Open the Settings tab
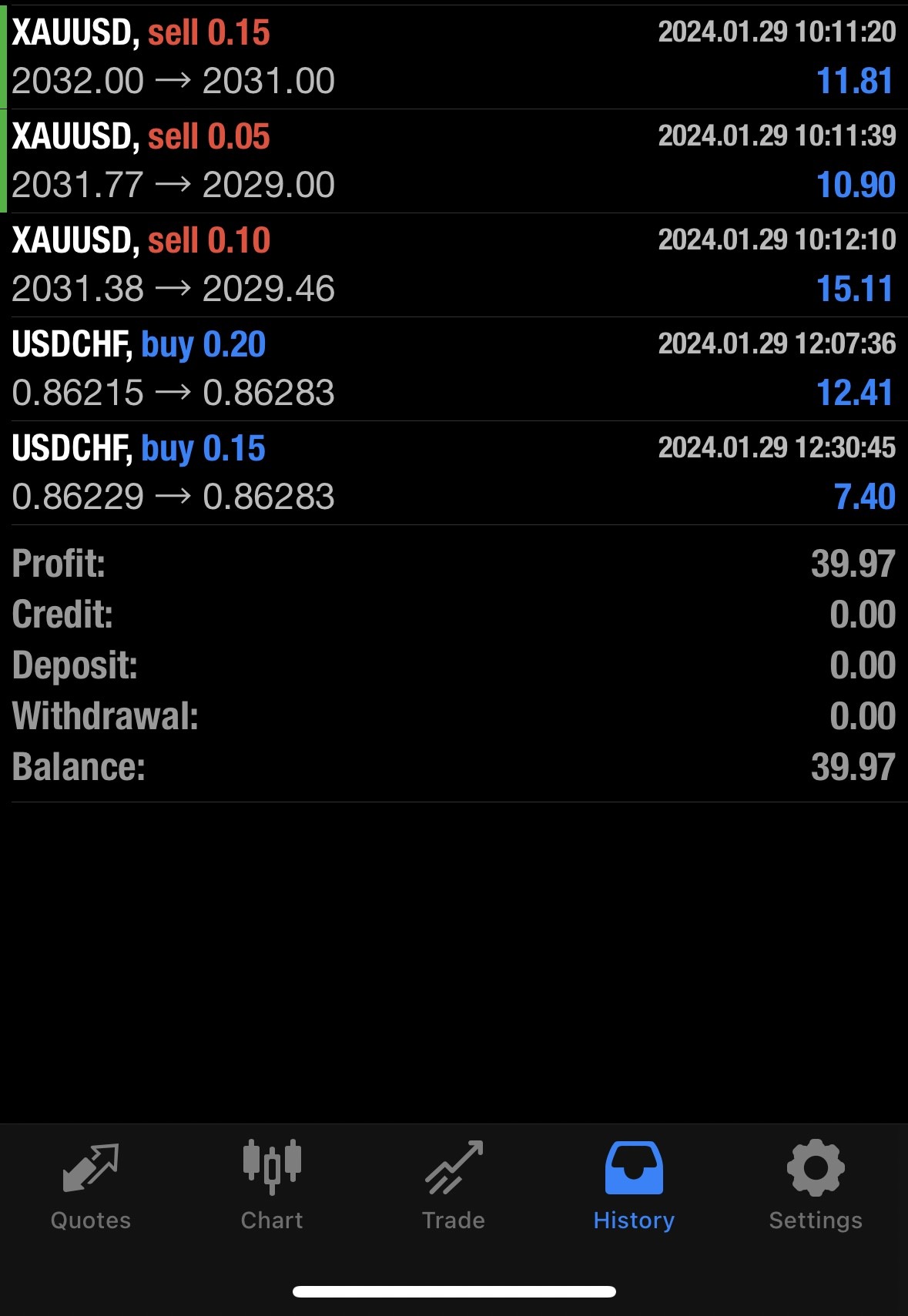 (x=816, y=1186)
